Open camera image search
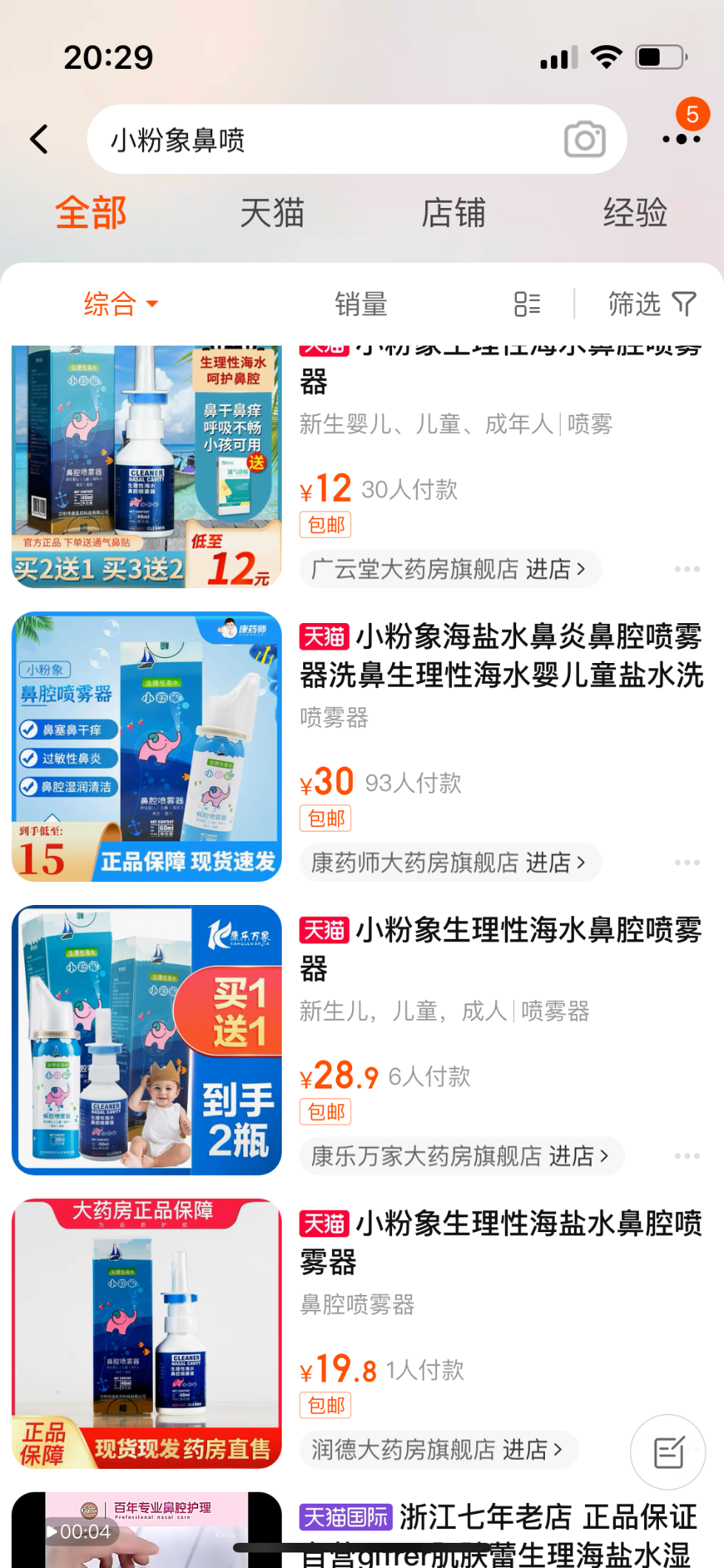 pyautogui.click(x=584, y=139)
